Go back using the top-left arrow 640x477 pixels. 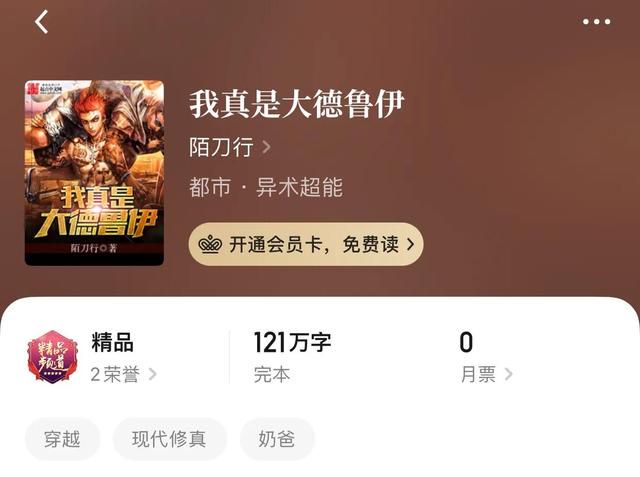pos(41,22)
